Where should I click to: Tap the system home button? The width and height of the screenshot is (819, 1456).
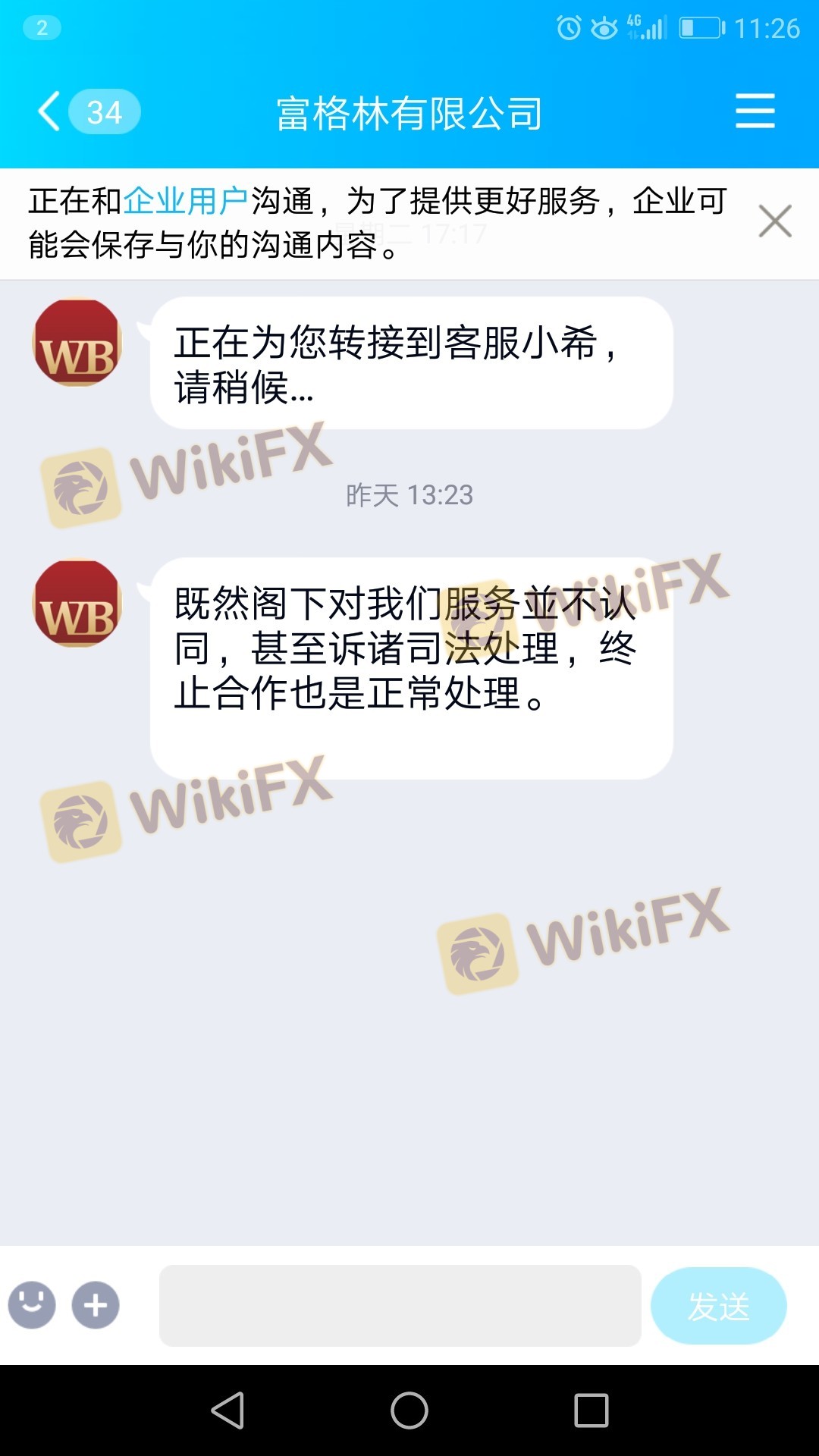pos(409,1410)
